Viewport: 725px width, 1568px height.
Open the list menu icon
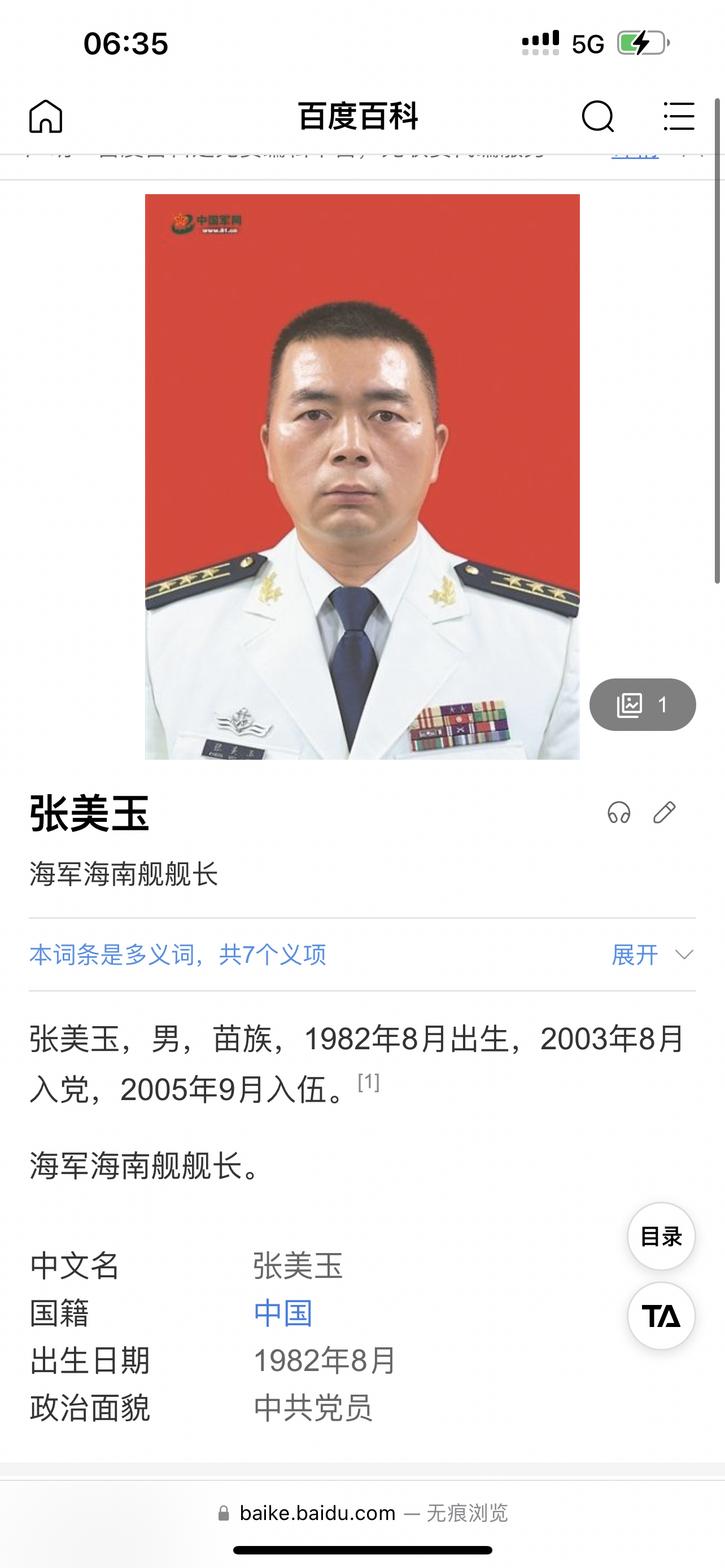[x=679, y=116]
